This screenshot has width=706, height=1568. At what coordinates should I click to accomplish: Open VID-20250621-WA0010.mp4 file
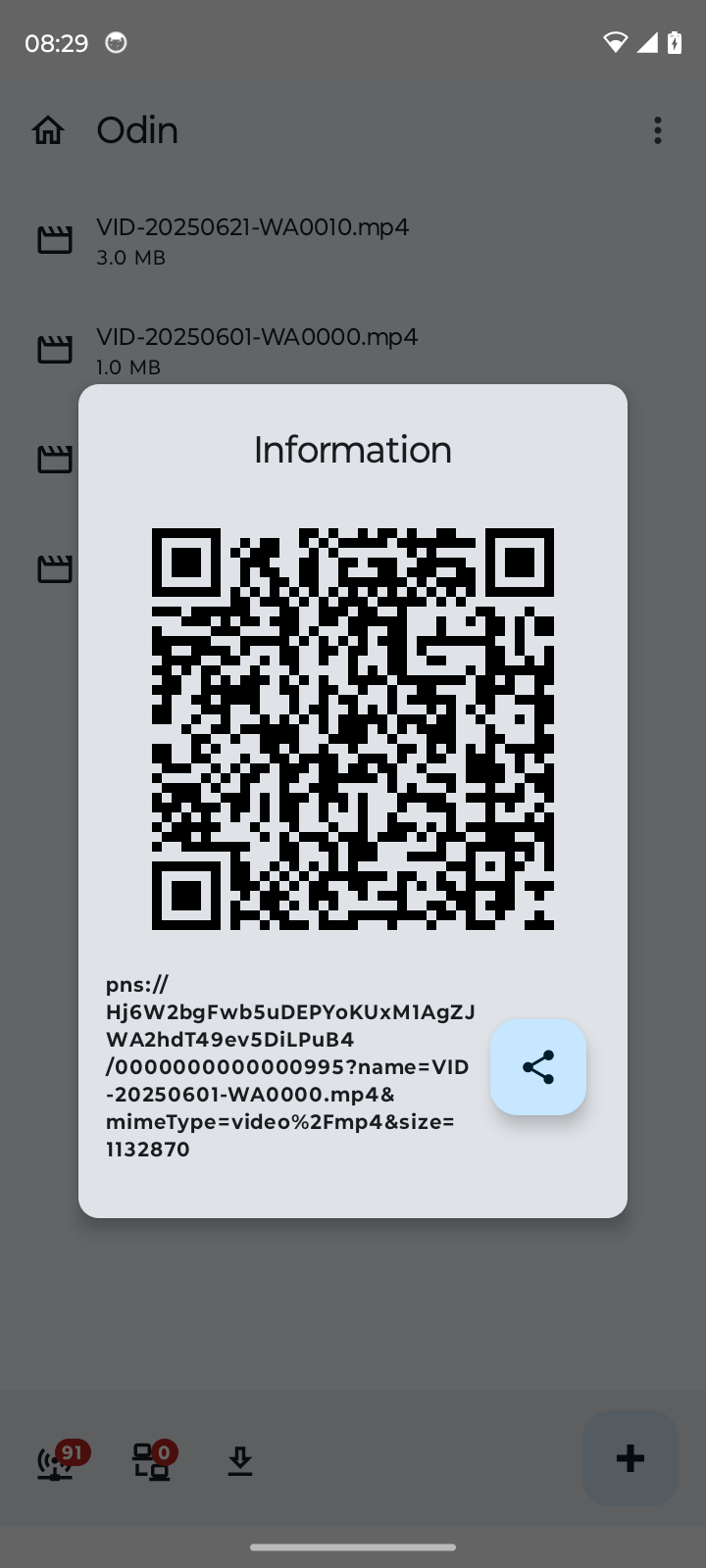point(252,240)
